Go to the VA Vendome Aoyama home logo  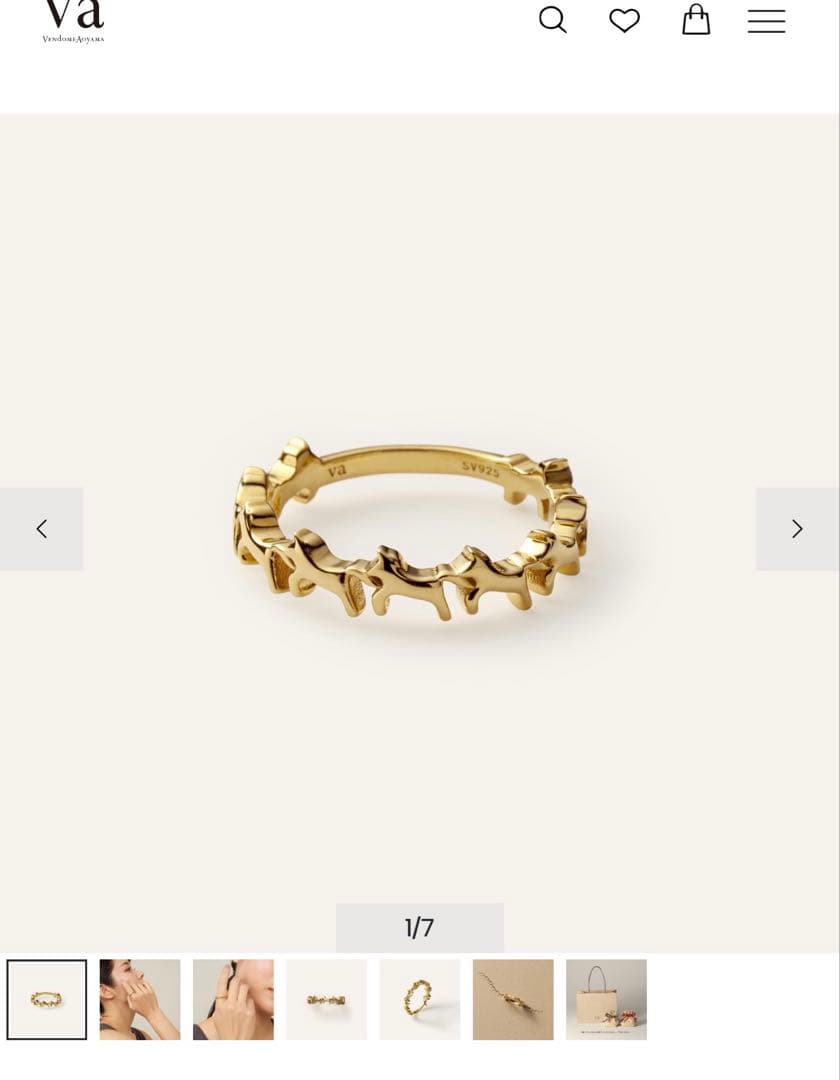73,21
